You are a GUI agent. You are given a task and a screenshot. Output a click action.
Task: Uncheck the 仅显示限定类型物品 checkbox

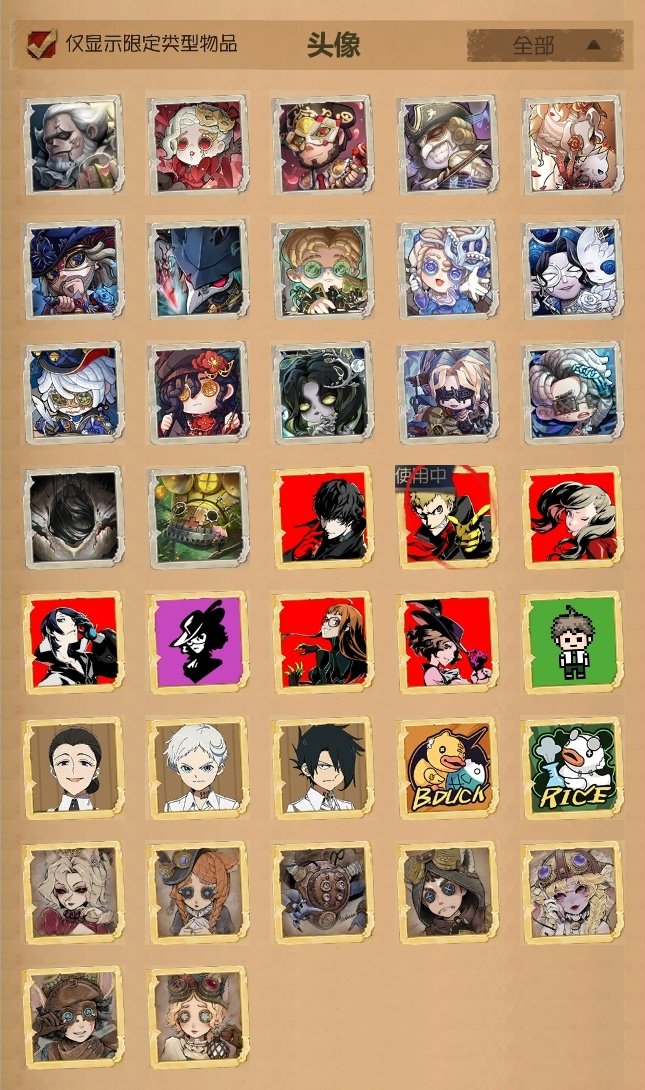pos(42,44)
